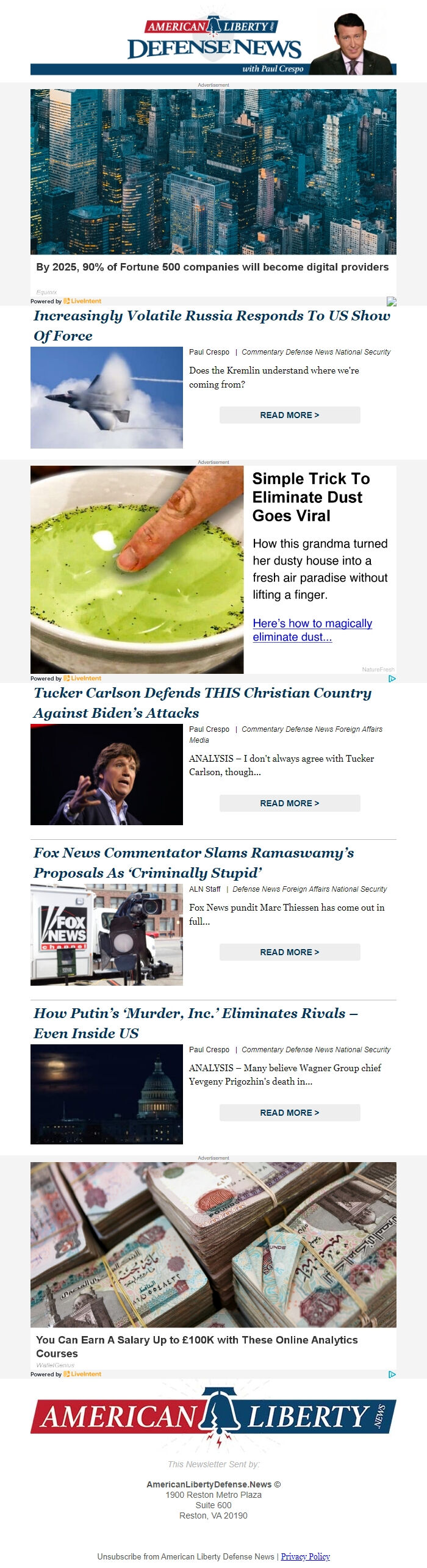
Task: Tap READ MORE under the Kremlin article
Action: point(289,415)
